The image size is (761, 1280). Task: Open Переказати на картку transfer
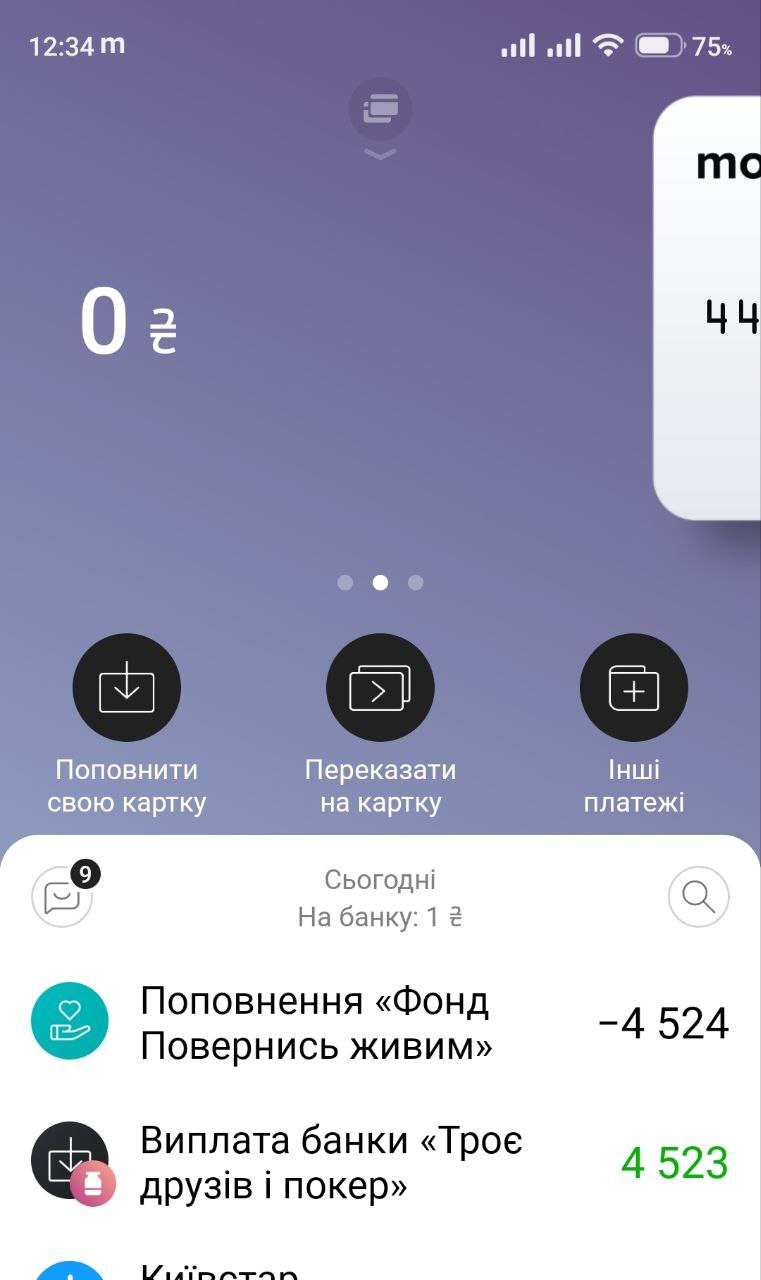[x=380, y=687]
